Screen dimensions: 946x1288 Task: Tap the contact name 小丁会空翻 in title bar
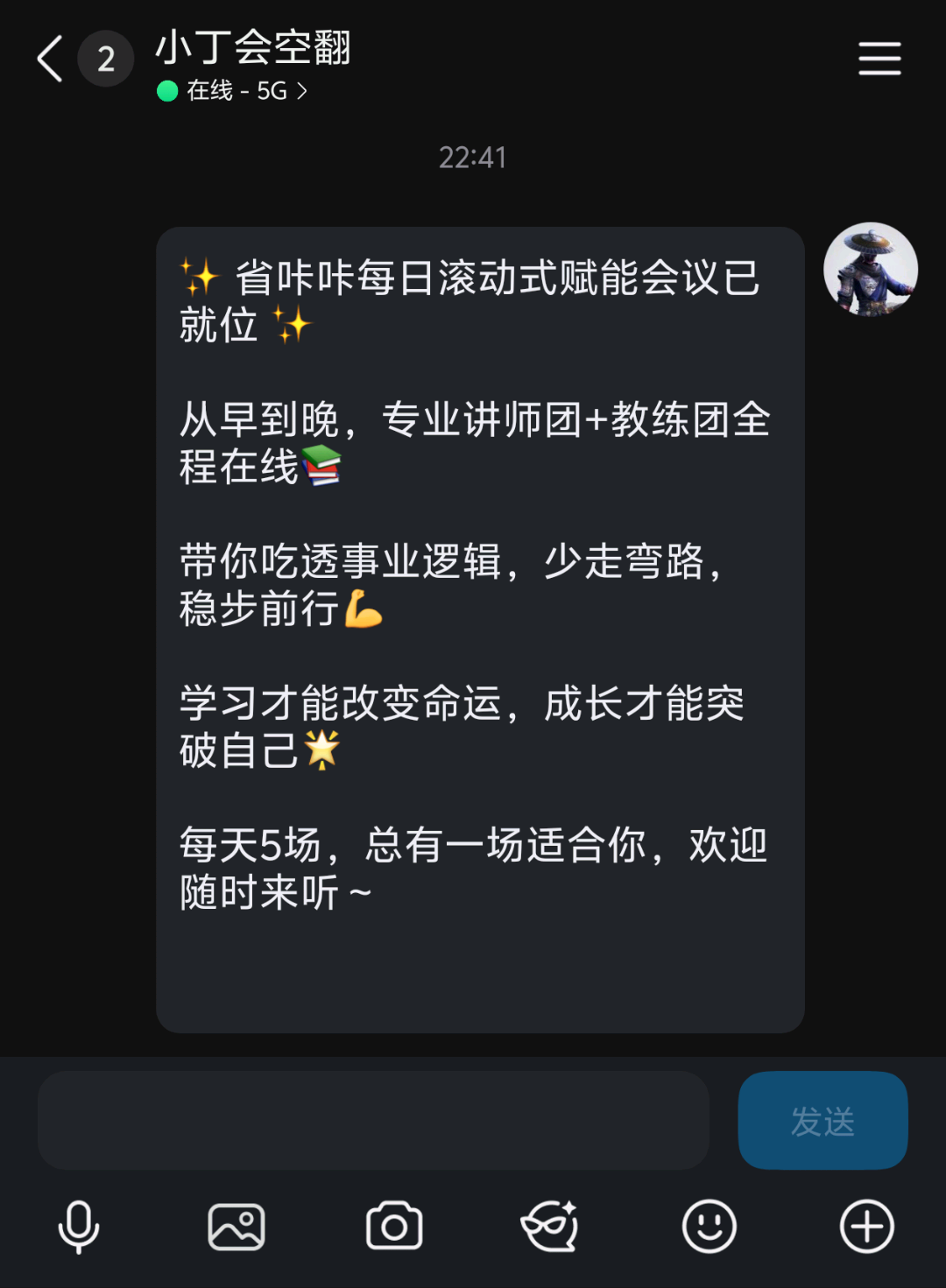(x=252, y=51)
